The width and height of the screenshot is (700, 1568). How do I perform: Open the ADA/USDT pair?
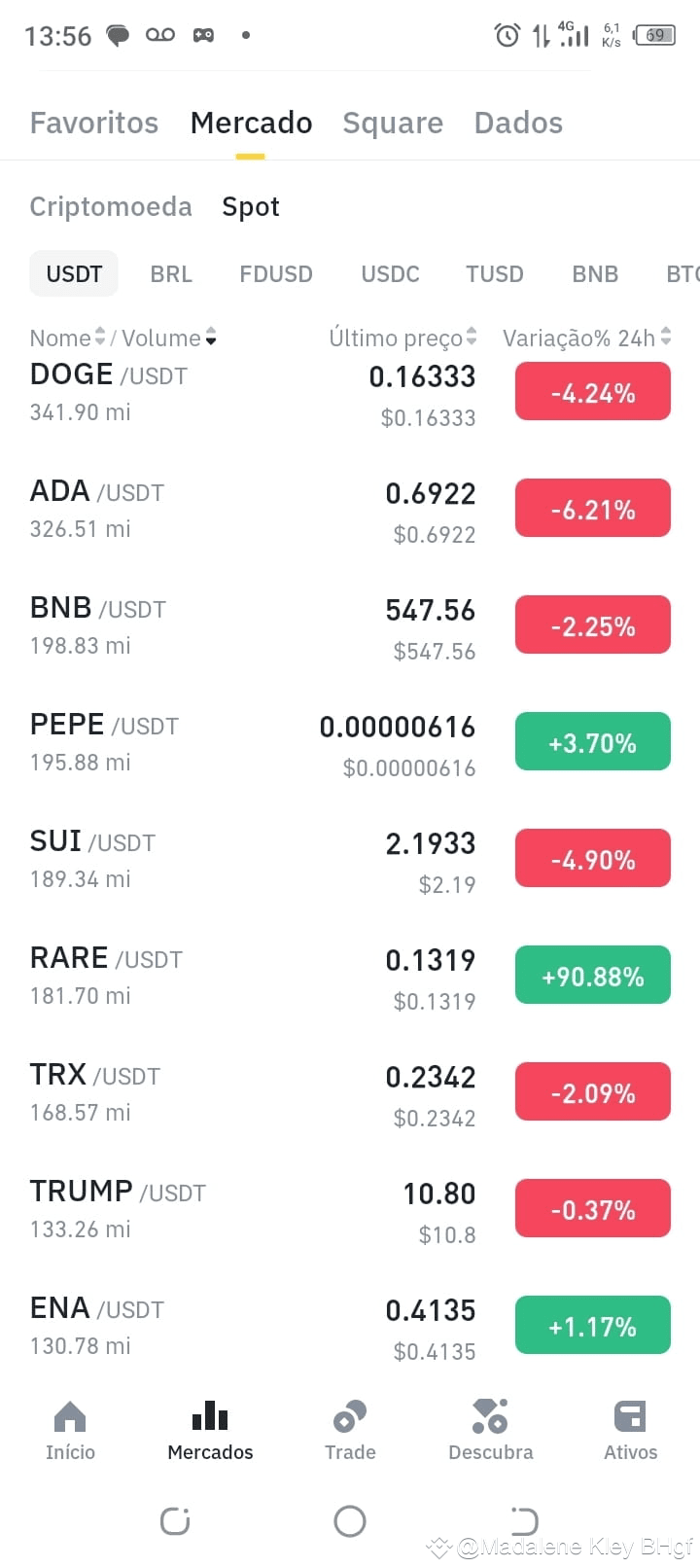(350, 511)
